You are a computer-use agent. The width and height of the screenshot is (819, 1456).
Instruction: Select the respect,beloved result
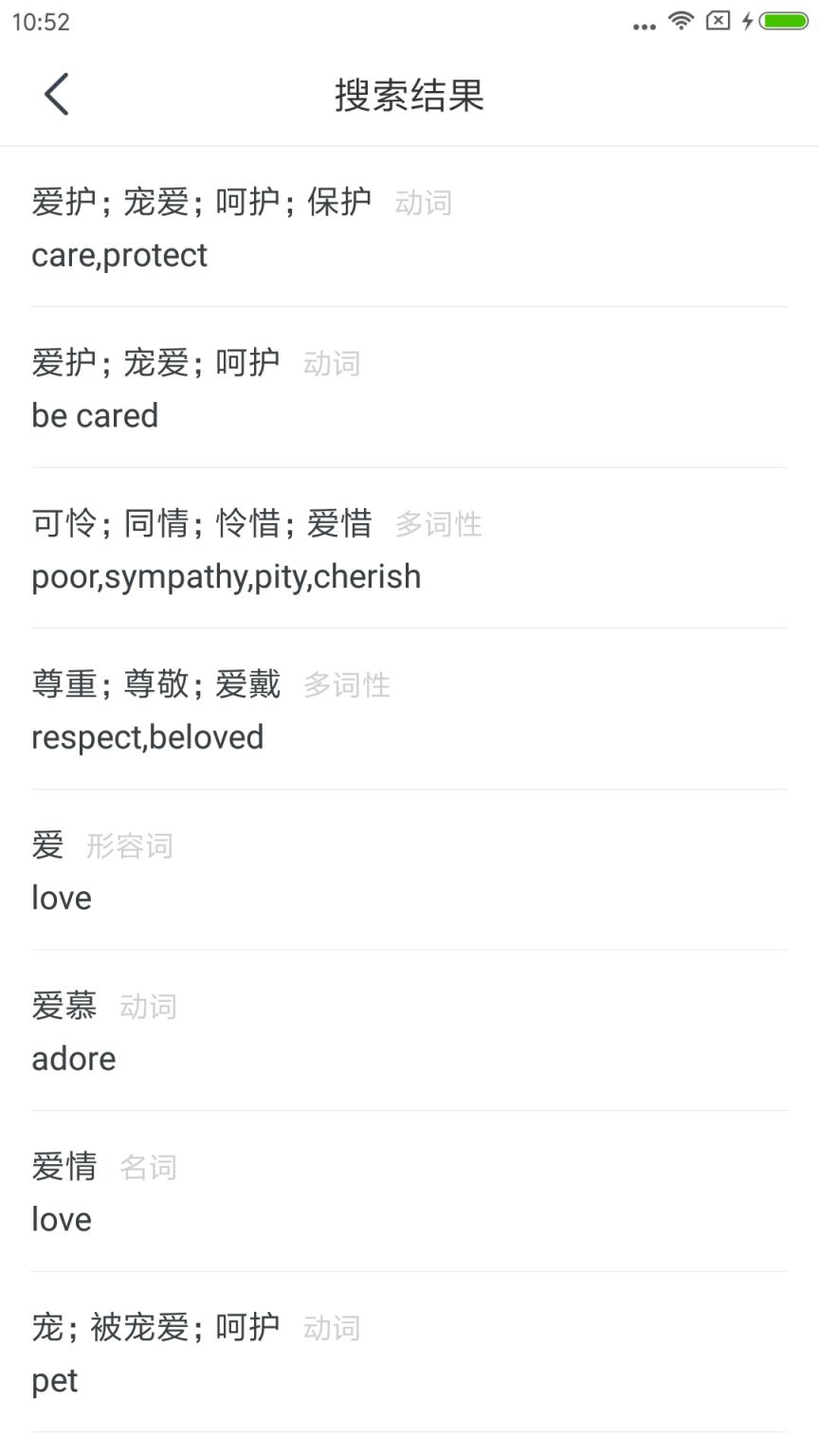point(148,737)
